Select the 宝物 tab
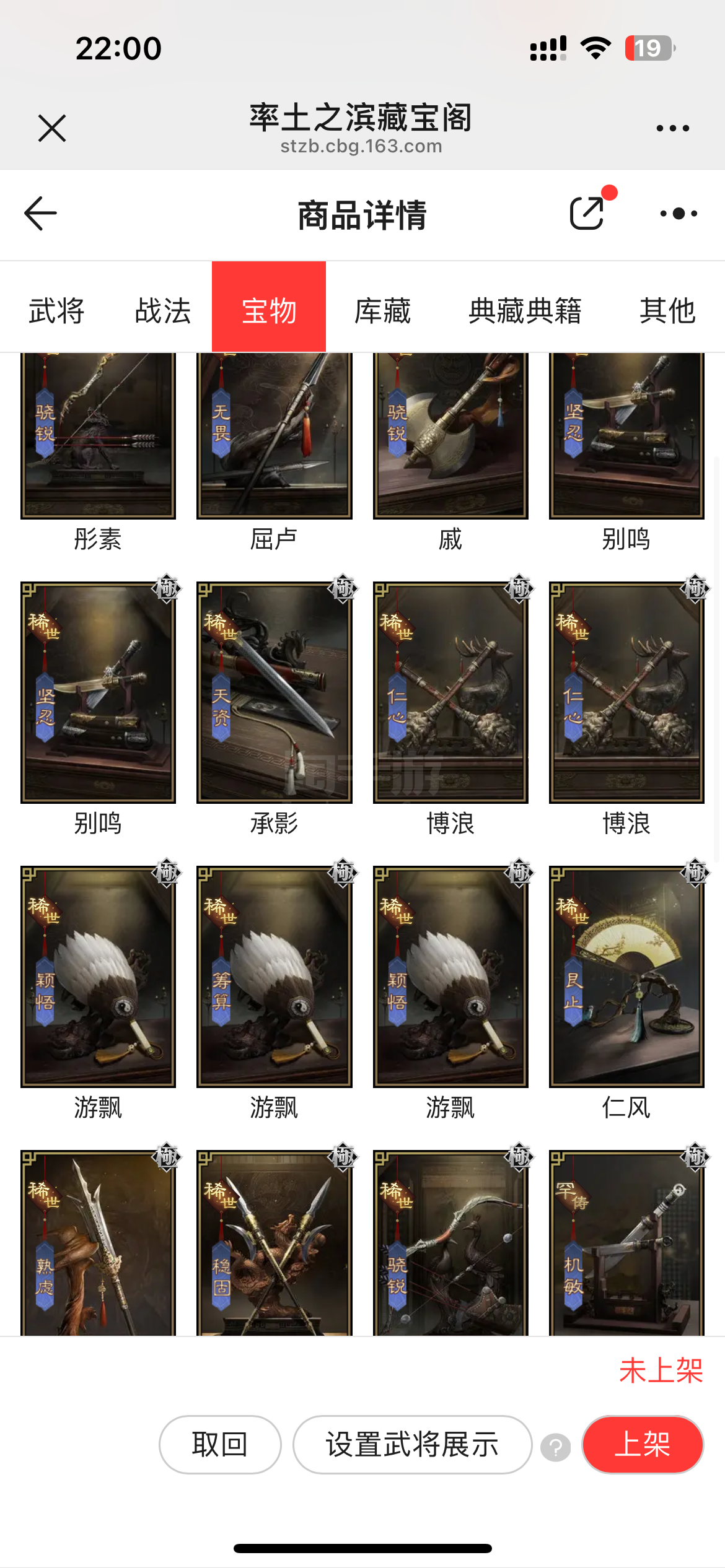The height and width of the screenshot is (1568, 725). [x=269, y=308]
